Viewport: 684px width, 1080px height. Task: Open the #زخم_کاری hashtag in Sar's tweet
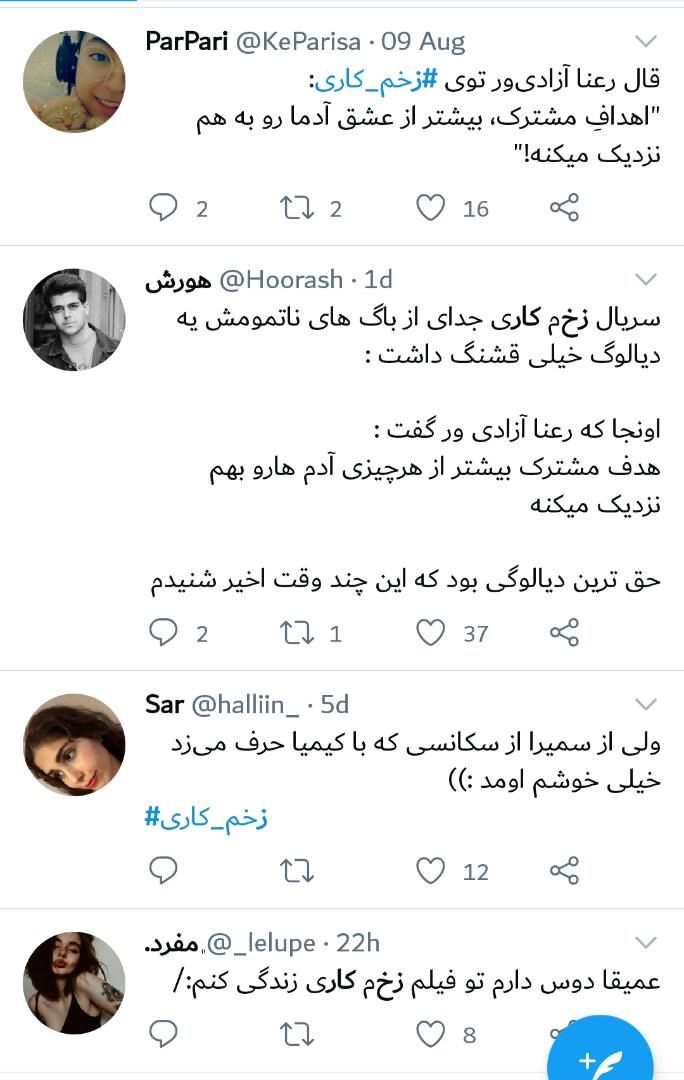coord(207,818)
